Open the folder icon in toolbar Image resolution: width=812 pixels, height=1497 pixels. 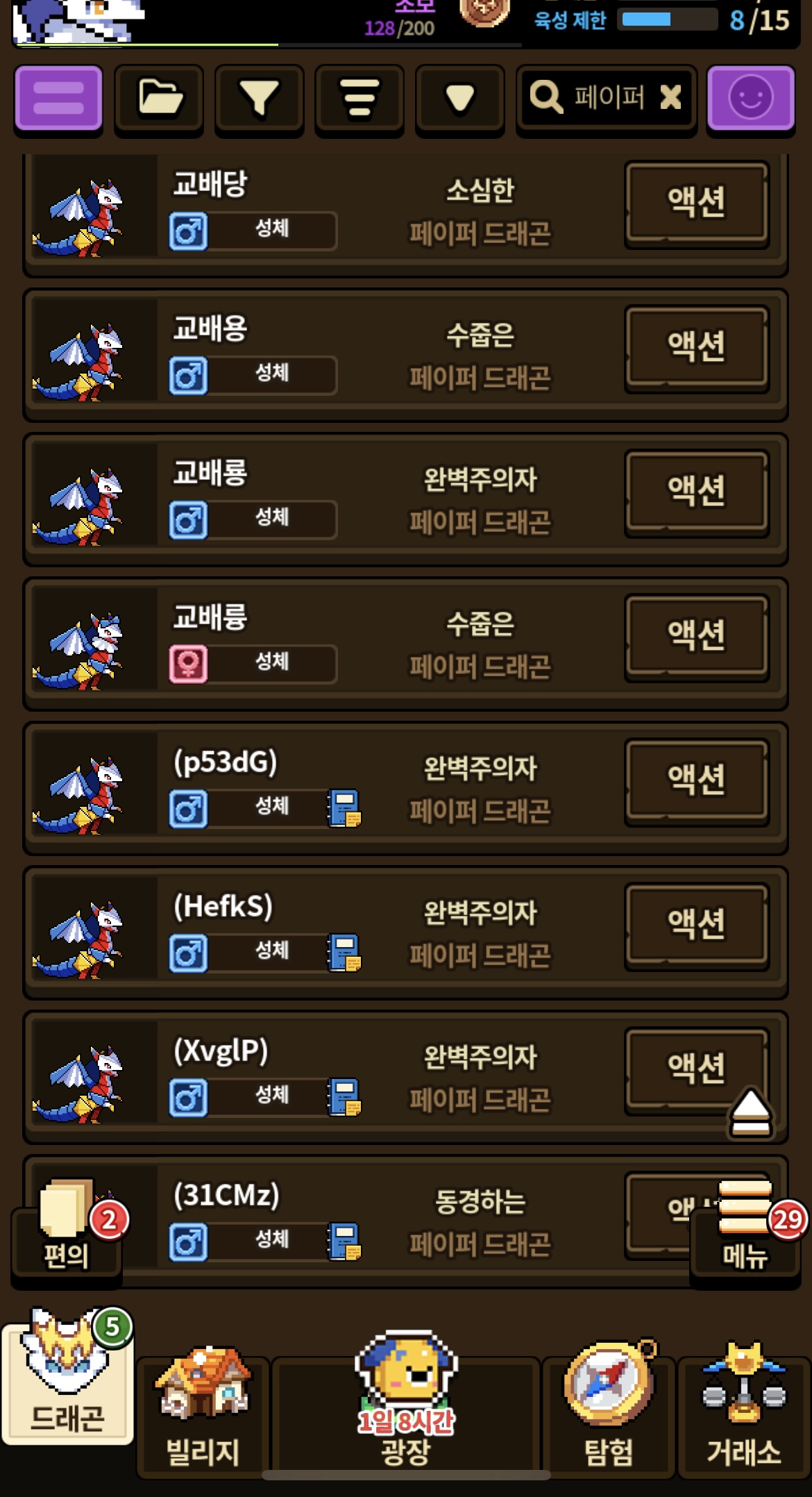tap(159, 98)
